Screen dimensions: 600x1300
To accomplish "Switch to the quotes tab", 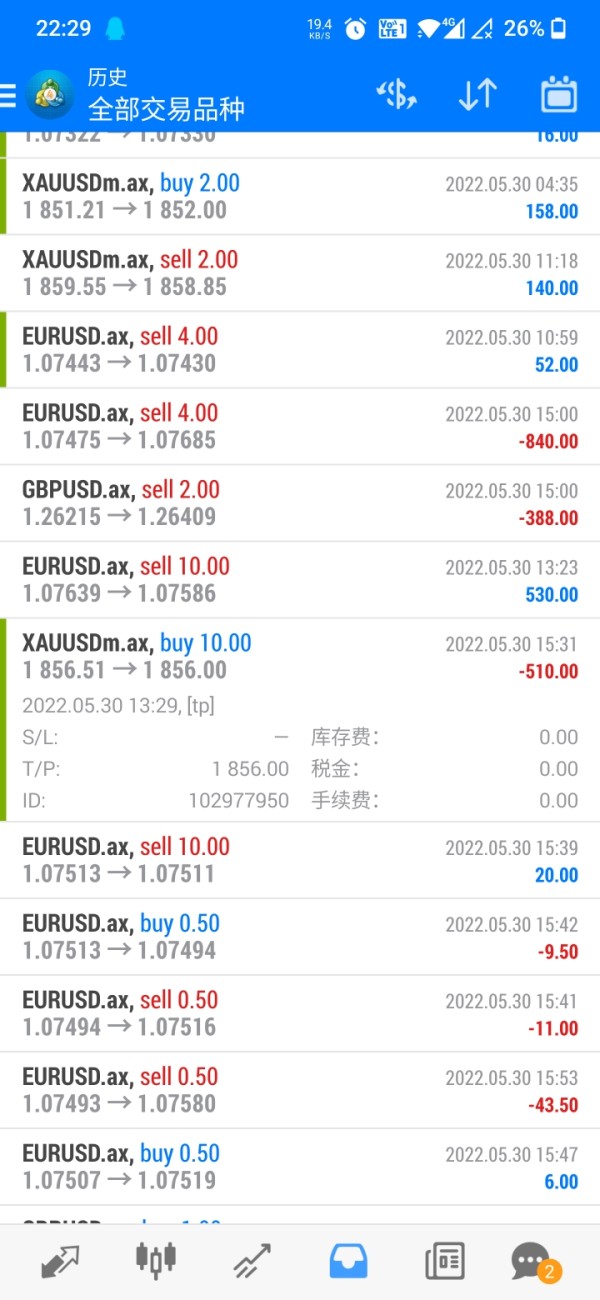I will [60, 1262].
